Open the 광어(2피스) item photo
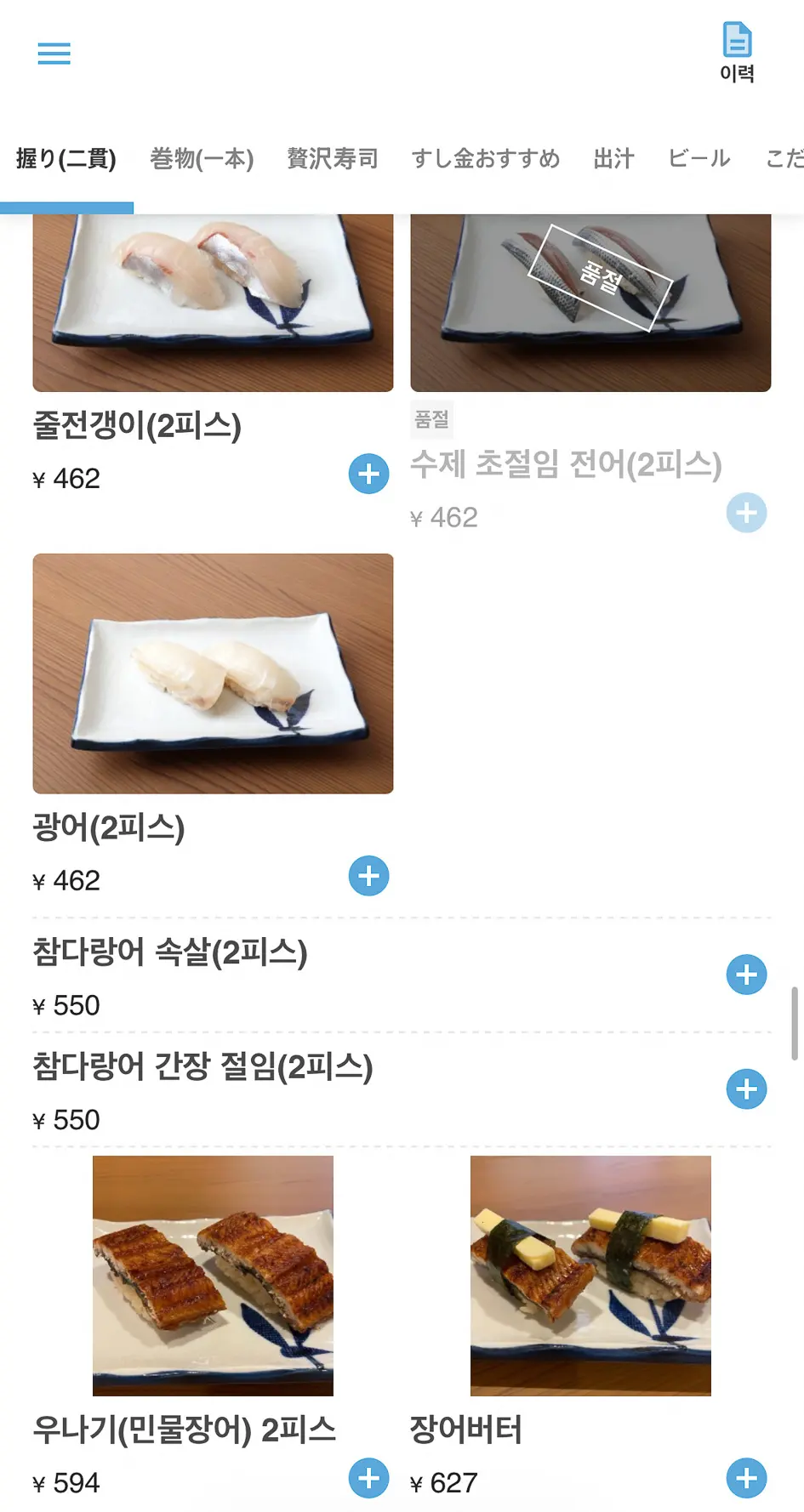This screenshot has height=1512, width=804. click(x=213, y=674)
